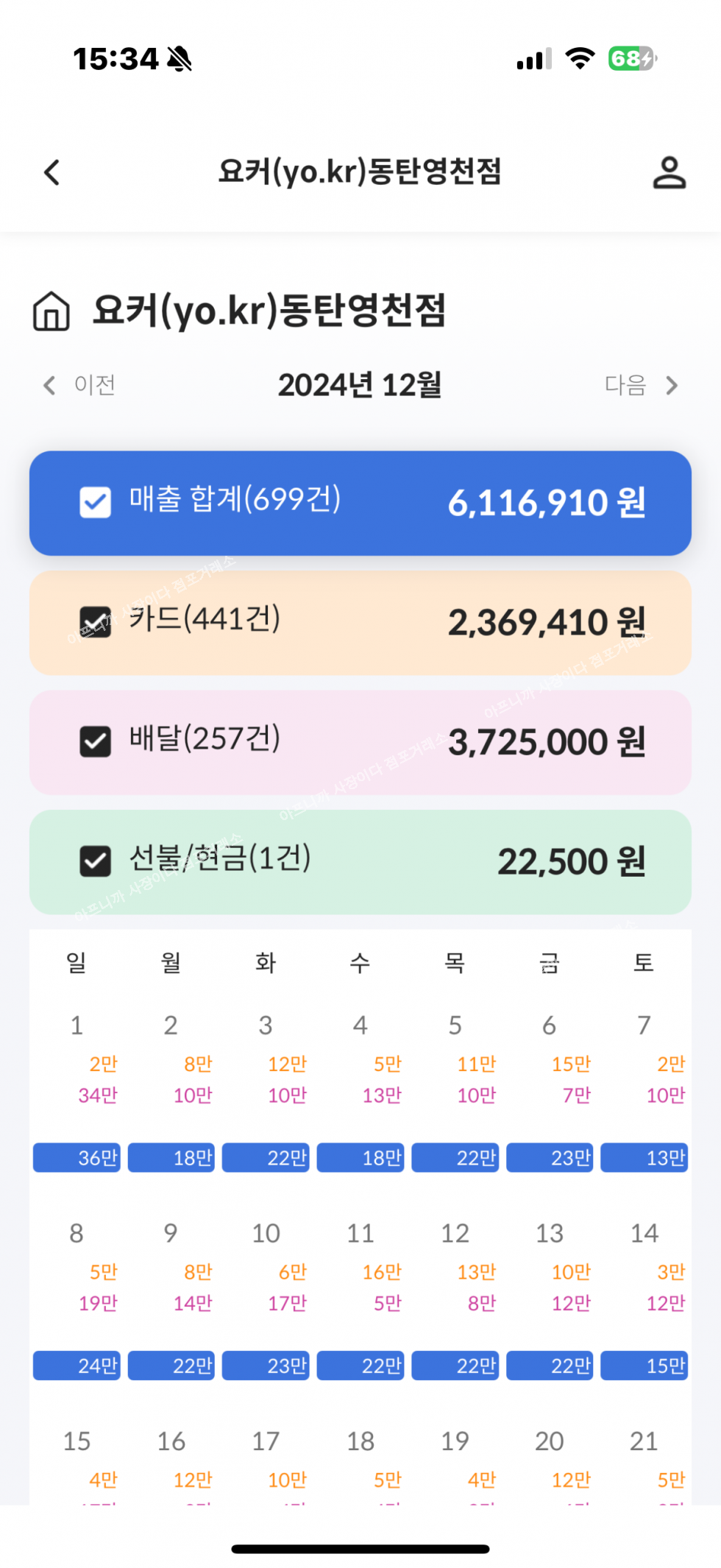Screen dimensions: 721x1568
Task: Select day 6 on the calendar
Action: tap(550, 1025)
